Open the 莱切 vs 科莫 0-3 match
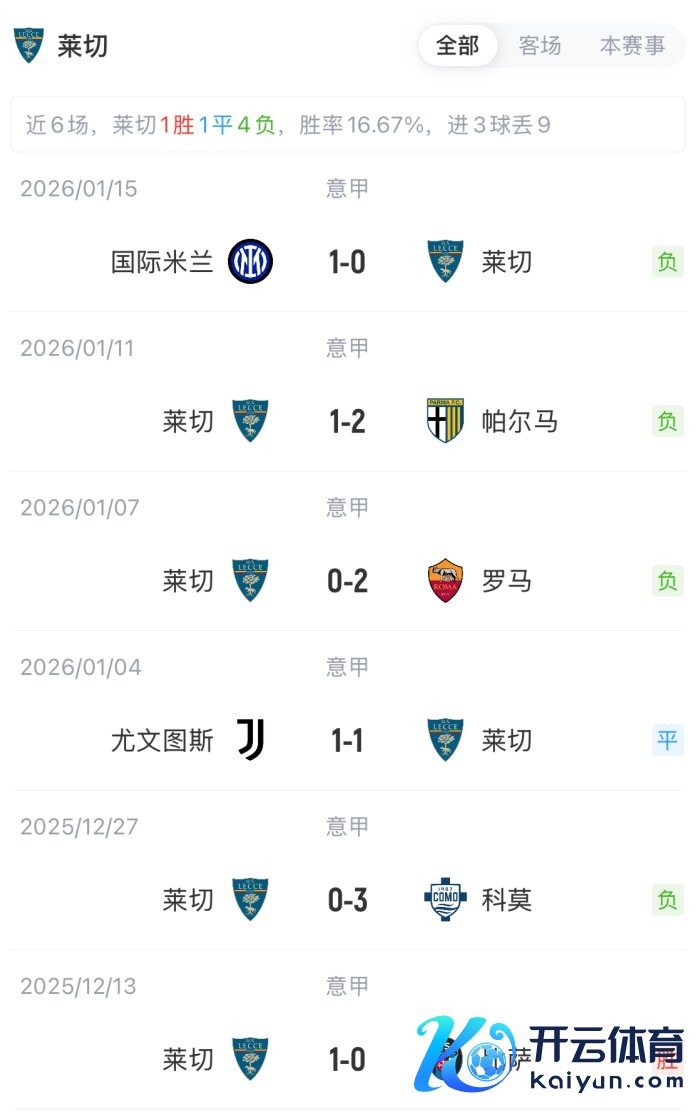Screen dimensions: 699x1114 (x=348, y=900)
